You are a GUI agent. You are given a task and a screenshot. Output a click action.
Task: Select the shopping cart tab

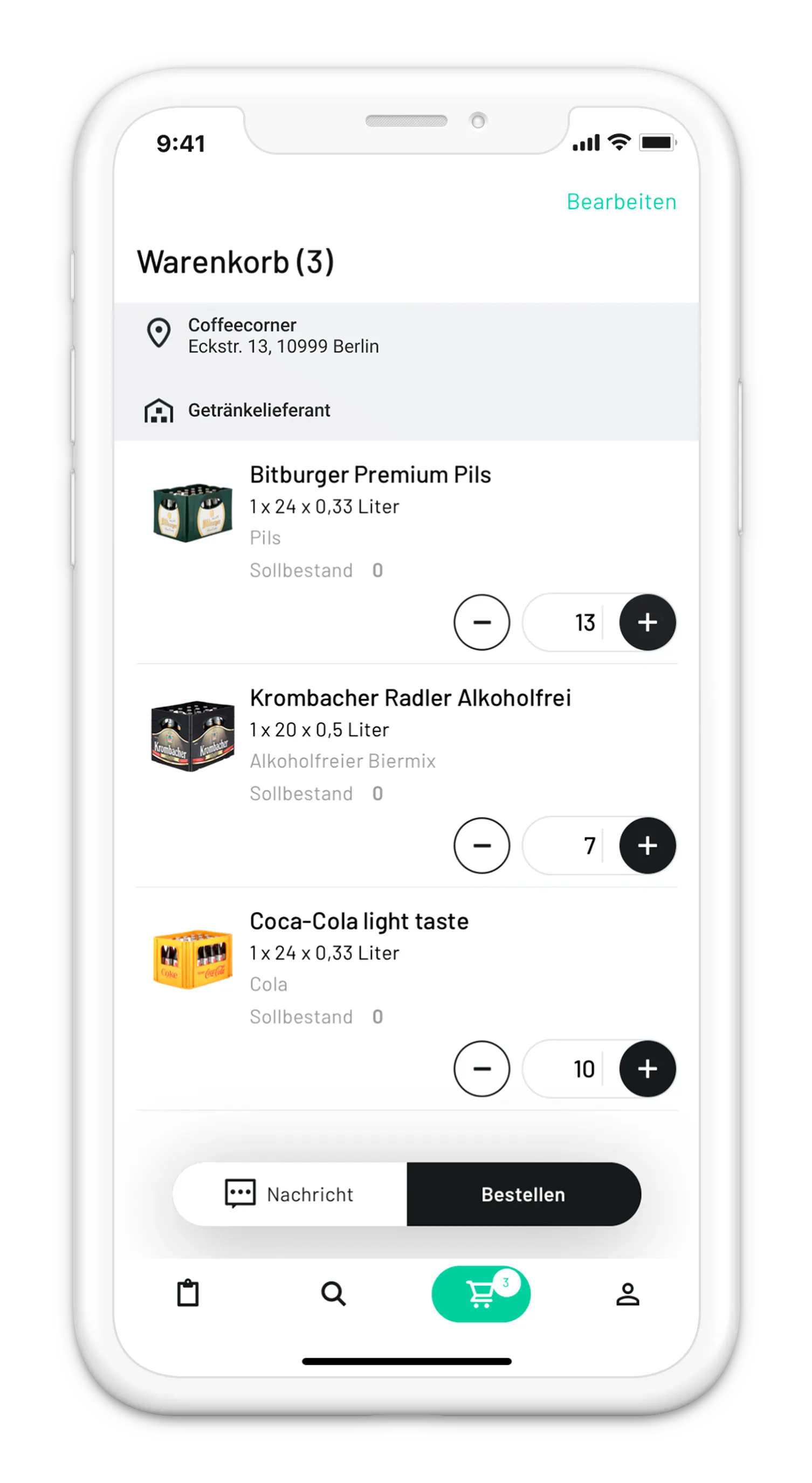click(480, 1294)
